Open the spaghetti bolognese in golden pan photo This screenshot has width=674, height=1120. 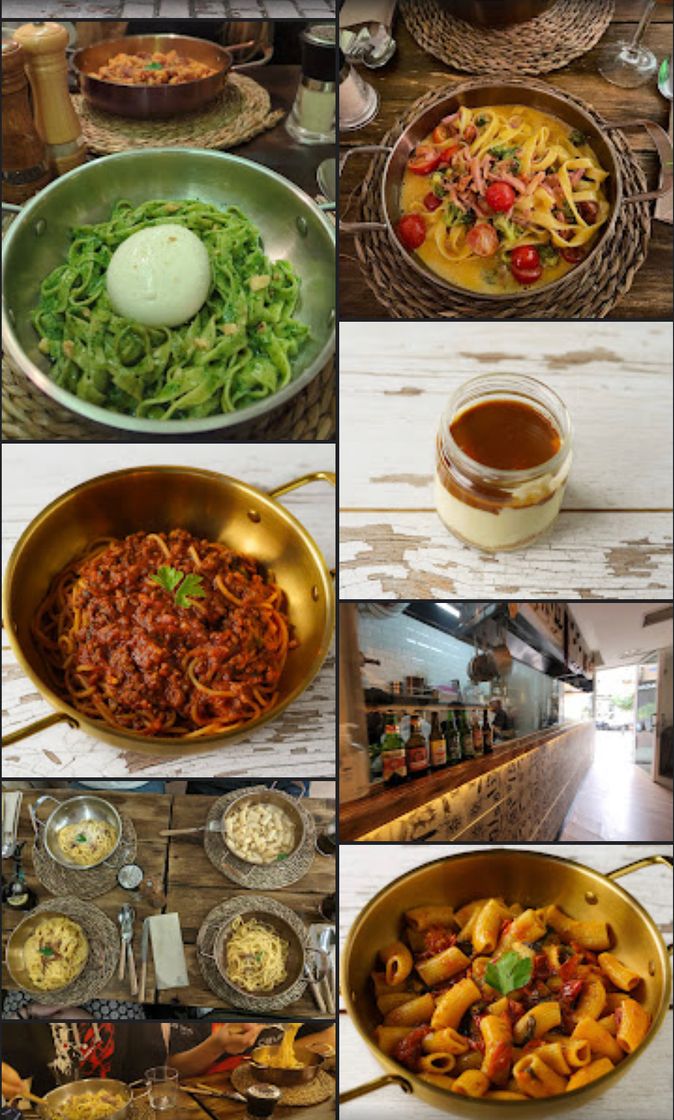point(168,610)
